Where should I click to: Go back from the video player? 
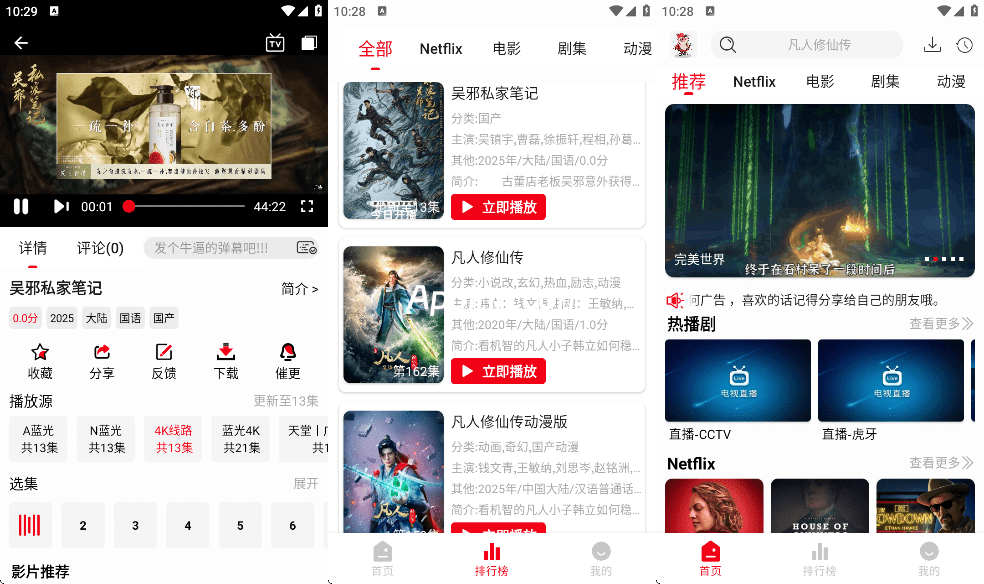[21, 43]
